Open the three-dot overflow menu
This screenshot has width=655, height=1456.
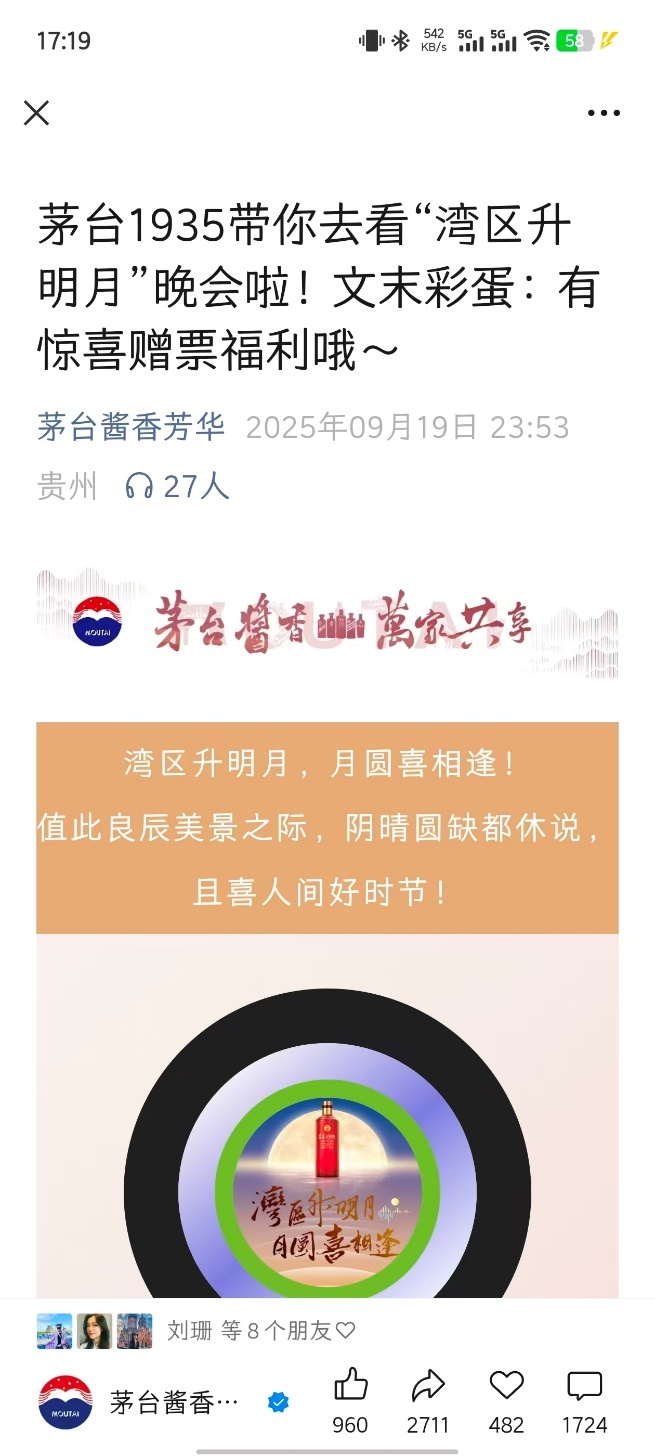click(603, 113)
